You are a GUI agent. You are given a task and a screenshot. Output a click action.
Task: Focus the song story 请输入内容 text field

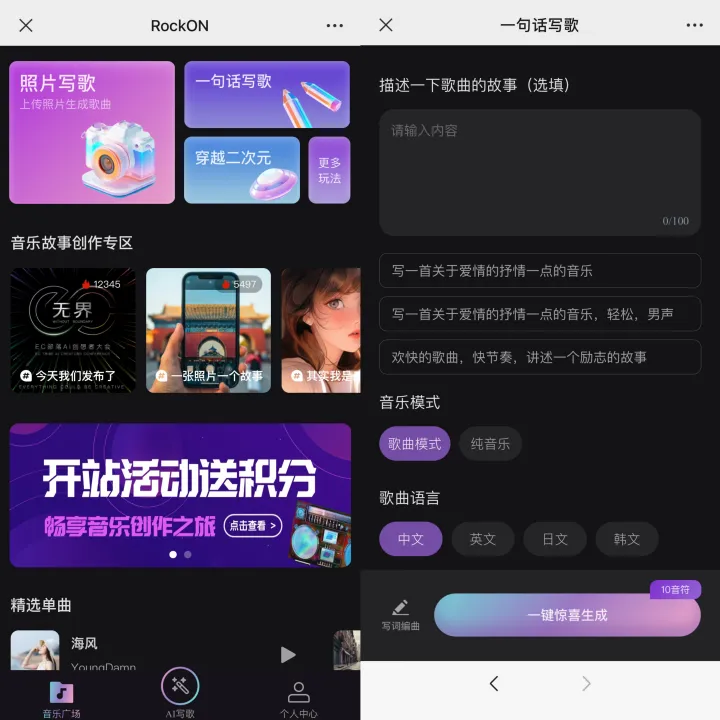pos(540,173)
